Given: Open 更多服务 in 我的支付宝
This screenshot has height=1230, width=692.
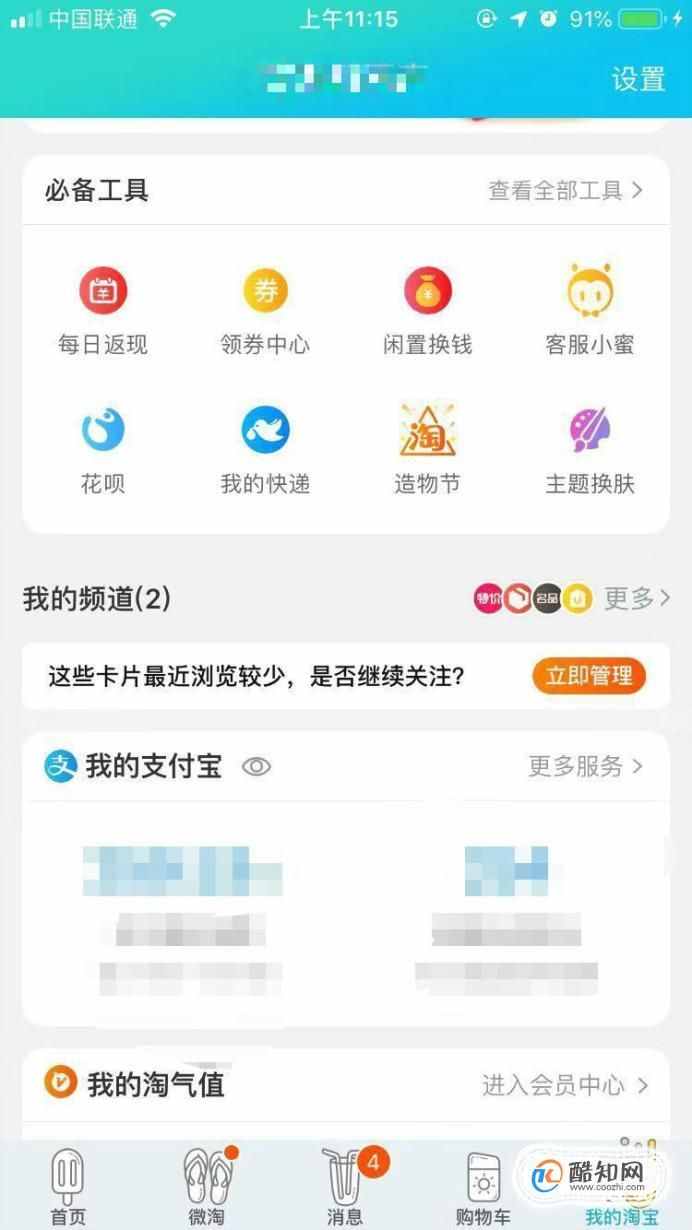Looking at the screenshot, I should pyautogui.click(x=585, y=767).
